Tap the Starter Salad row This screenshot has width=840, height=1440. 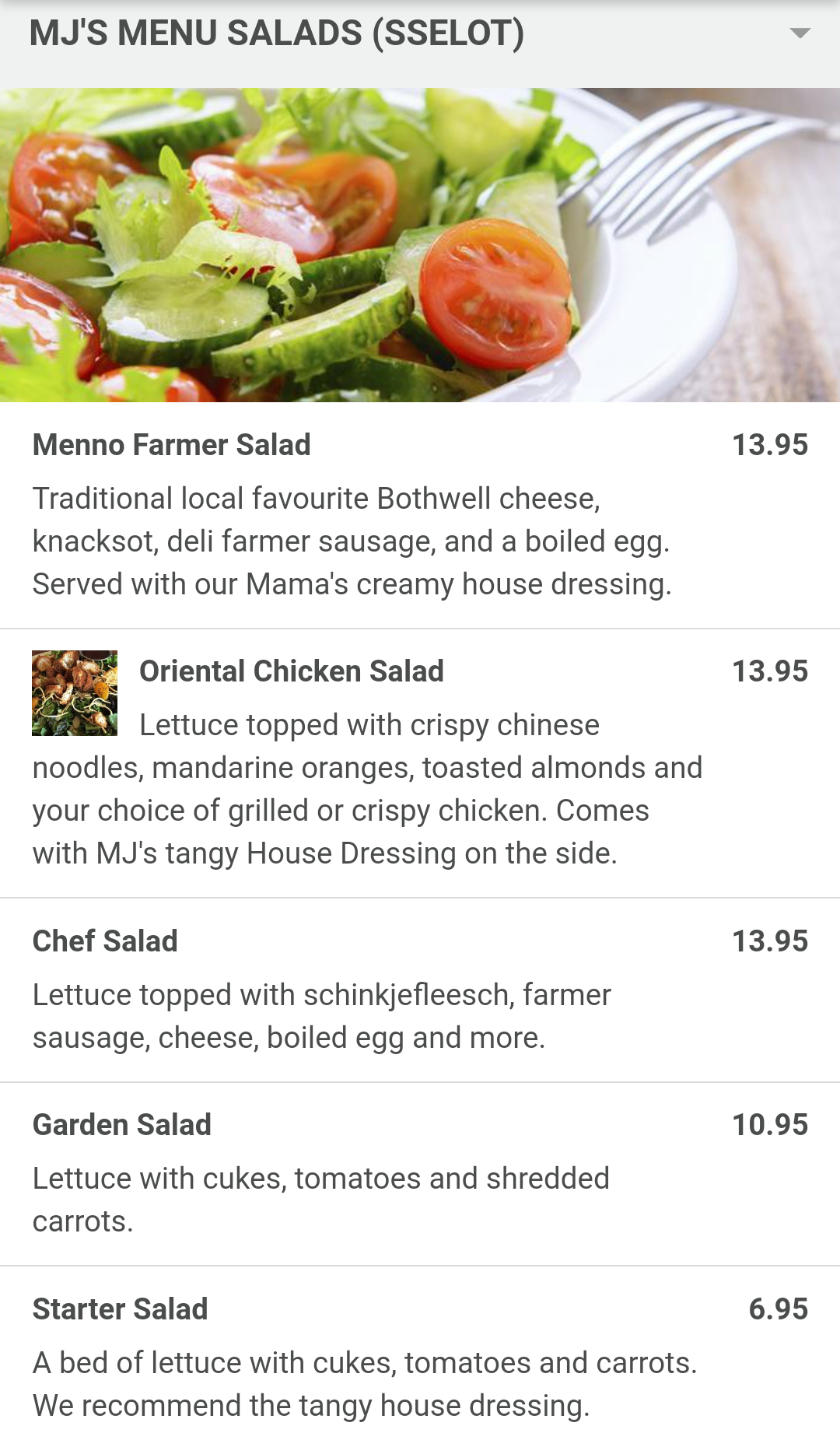click(121, 1310)
